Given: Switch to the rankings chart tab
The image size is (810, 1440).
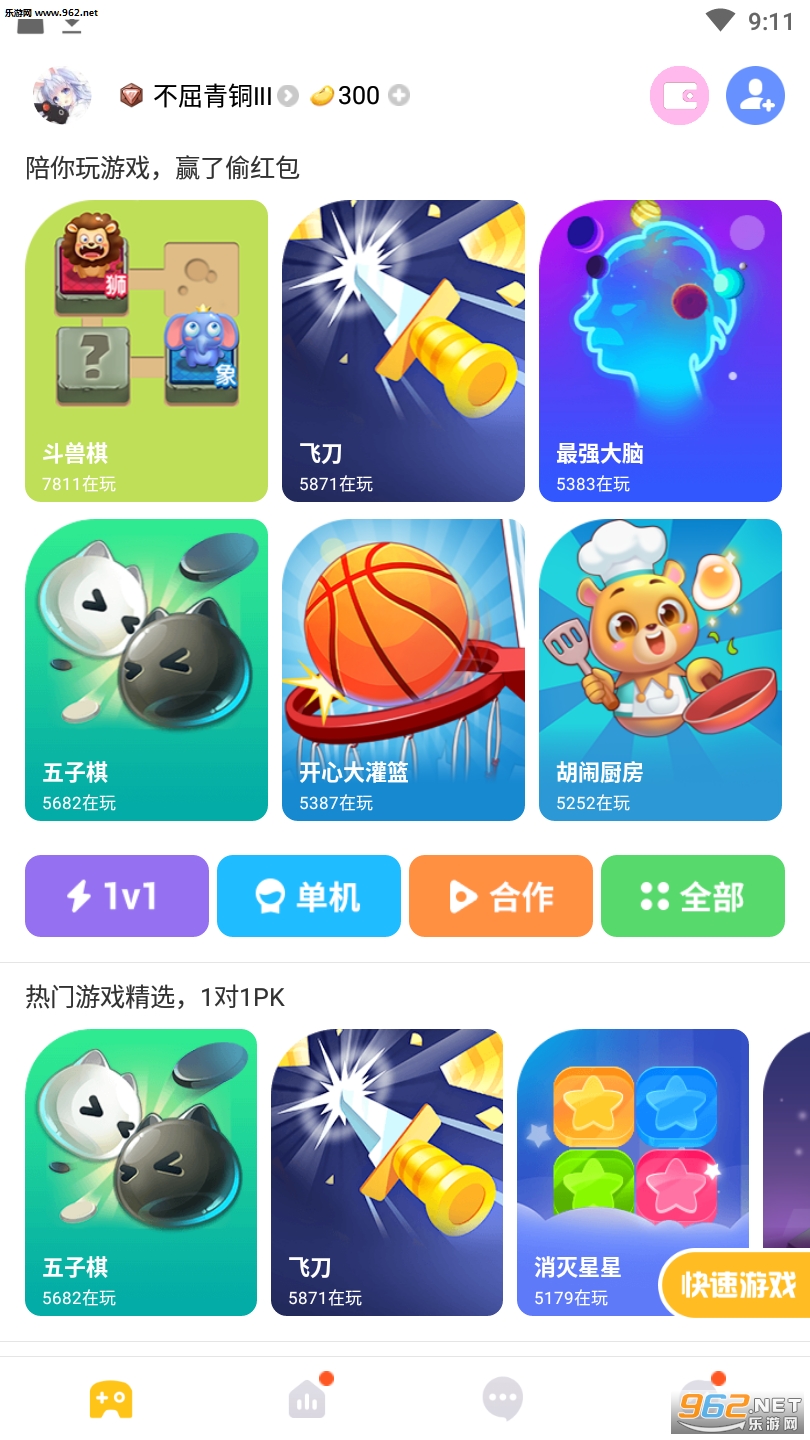Looking at the screenshot, I should [x=308, y=1399].
